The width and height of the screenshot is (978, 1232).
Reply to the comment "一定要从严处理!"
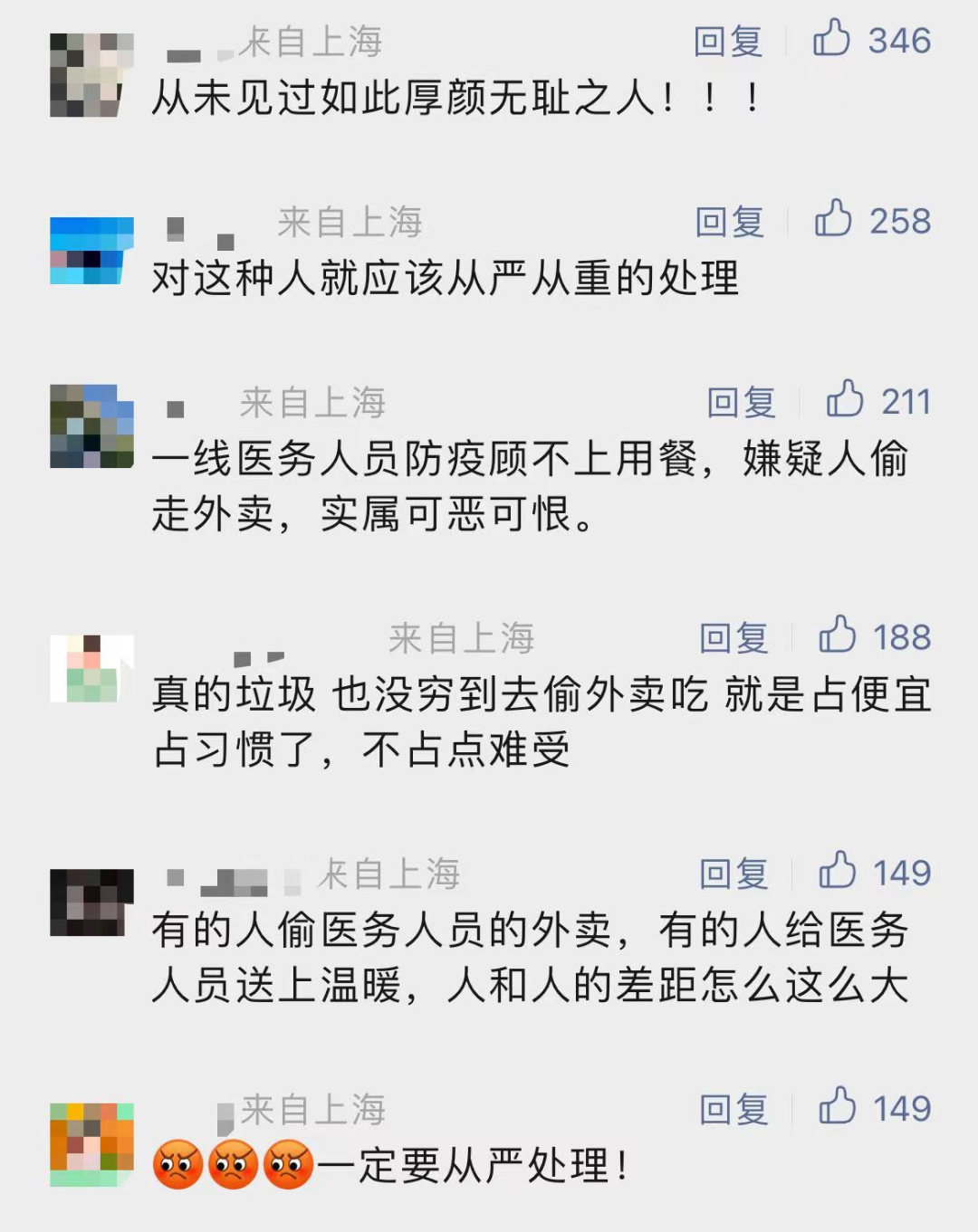click(x=733, y=1109)
